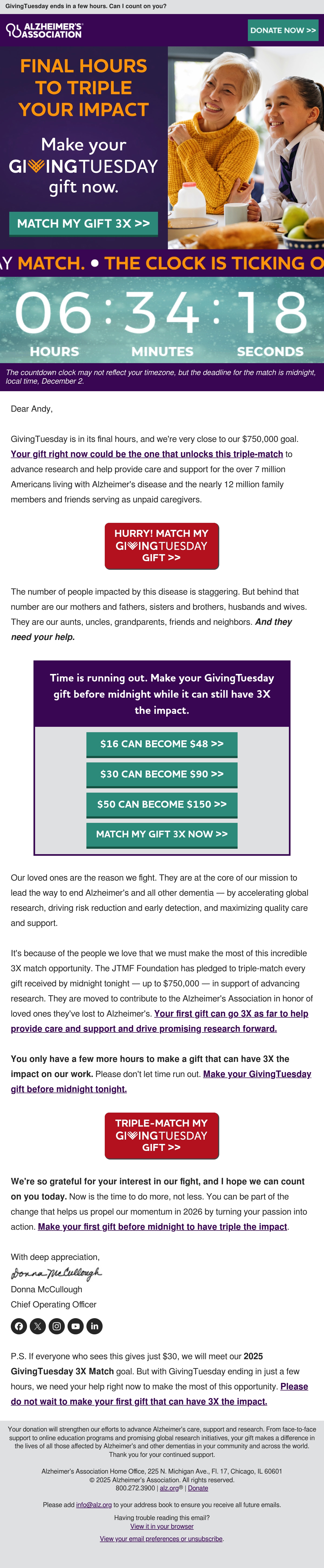This screenshot has height=1568, width=324.
Task: Visit the Instagram profile icon
Action: point(57,1326)
